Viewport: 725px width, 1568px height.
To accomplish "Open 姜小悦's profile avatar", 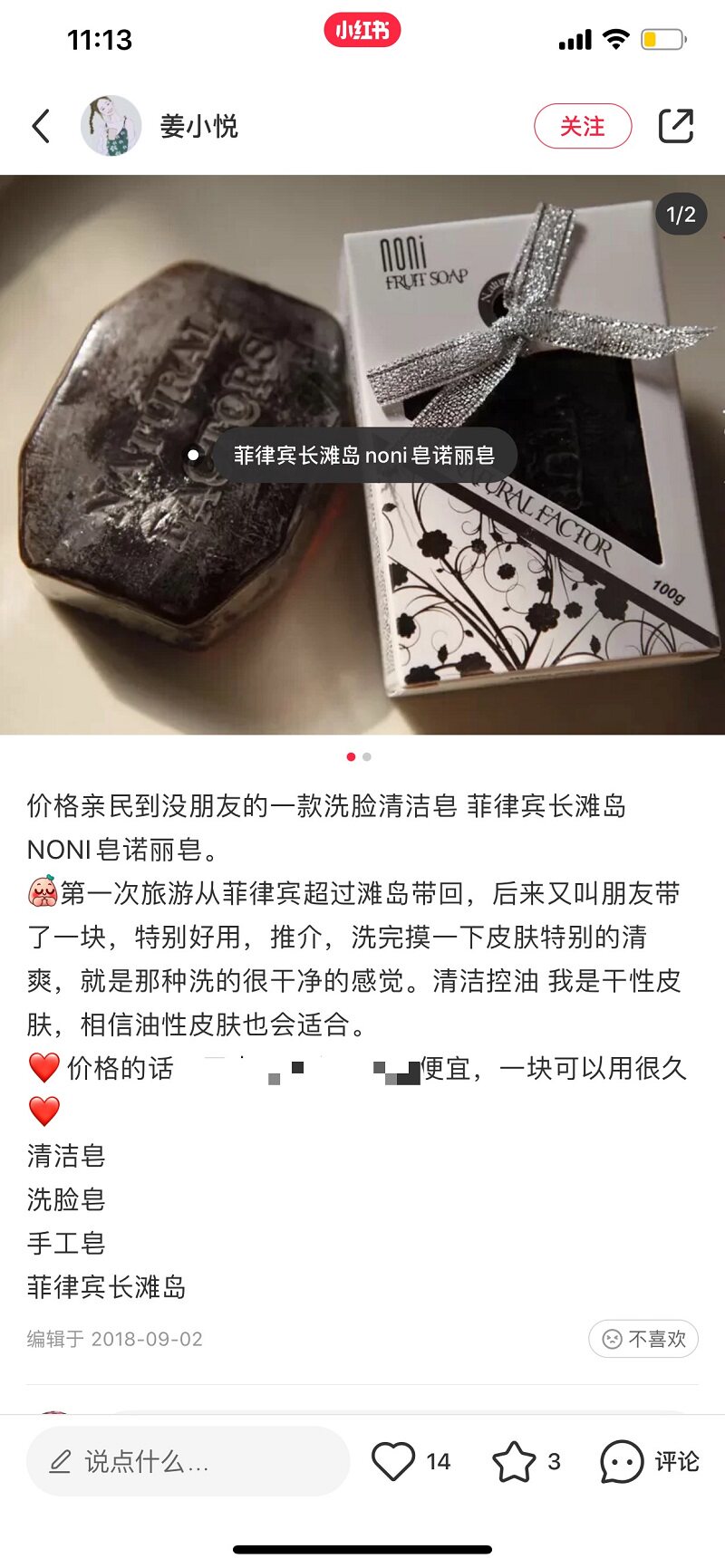I will (x=111, y=126).
